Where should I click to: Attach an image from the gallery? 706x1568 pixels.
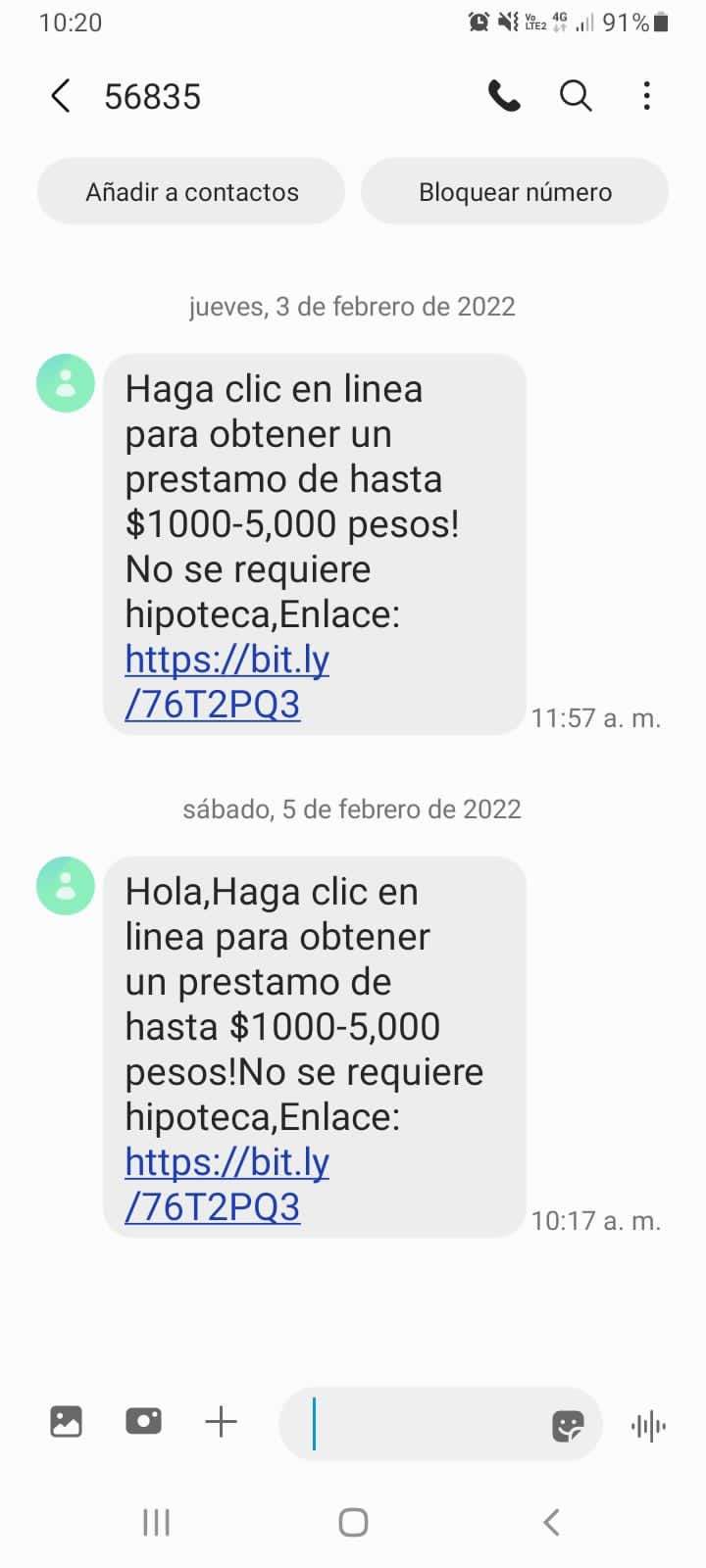tap(66, 1422)
